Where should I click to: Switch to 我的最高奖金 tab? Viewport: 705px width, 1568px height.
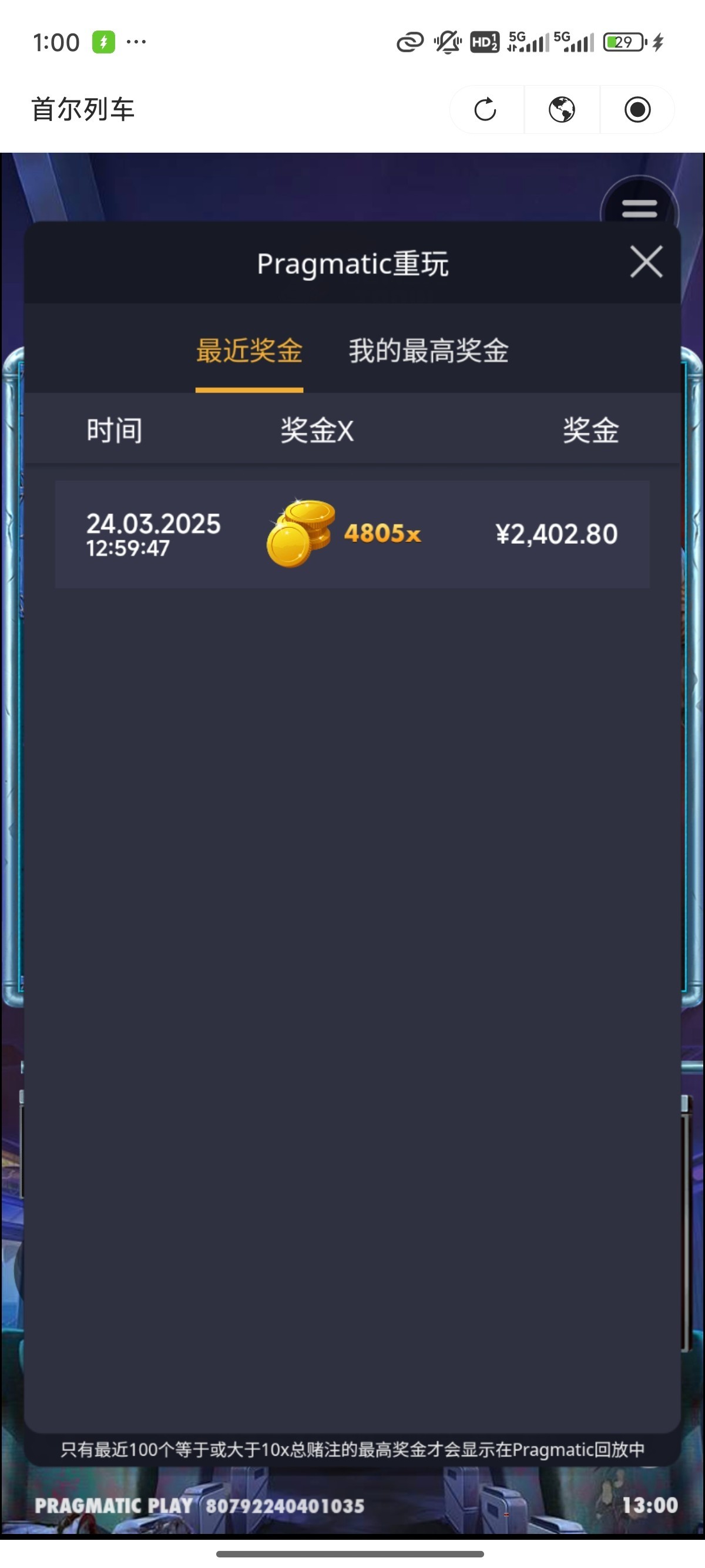[428, 351]
